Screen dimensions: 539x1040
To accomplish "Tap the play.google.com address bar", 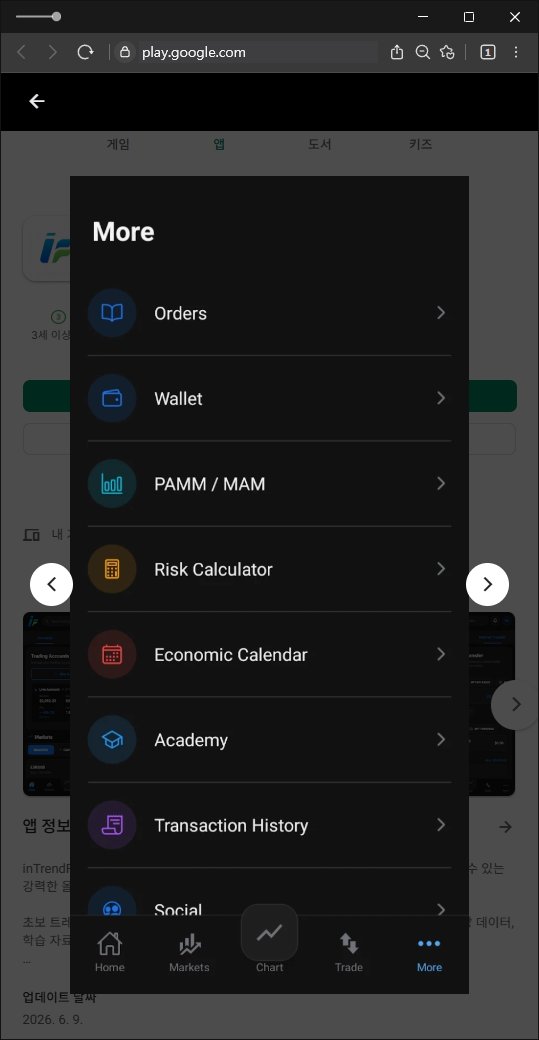I will (245, 52).
